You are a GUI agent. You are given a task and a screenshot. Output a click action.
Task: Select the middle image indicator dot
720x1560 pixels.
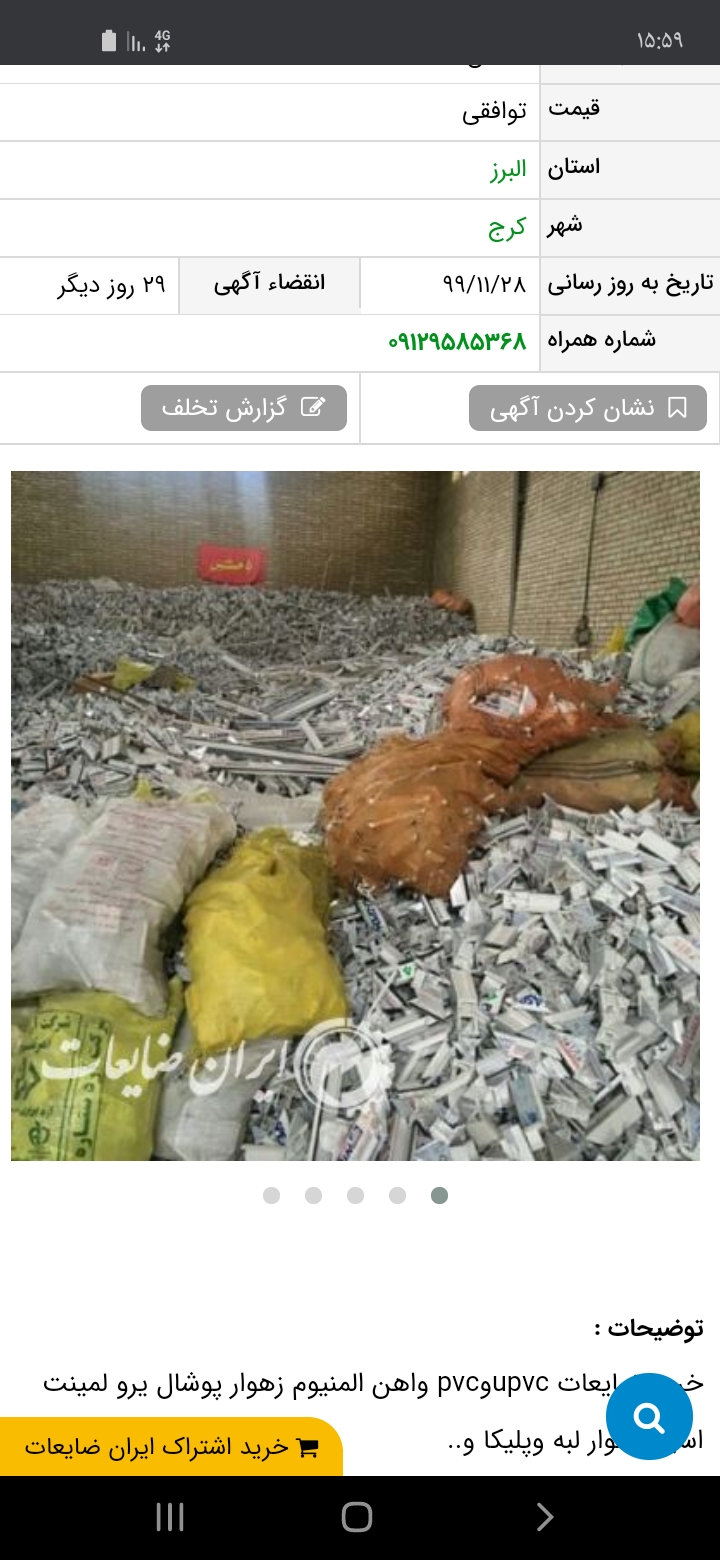tap(355, 1195)
